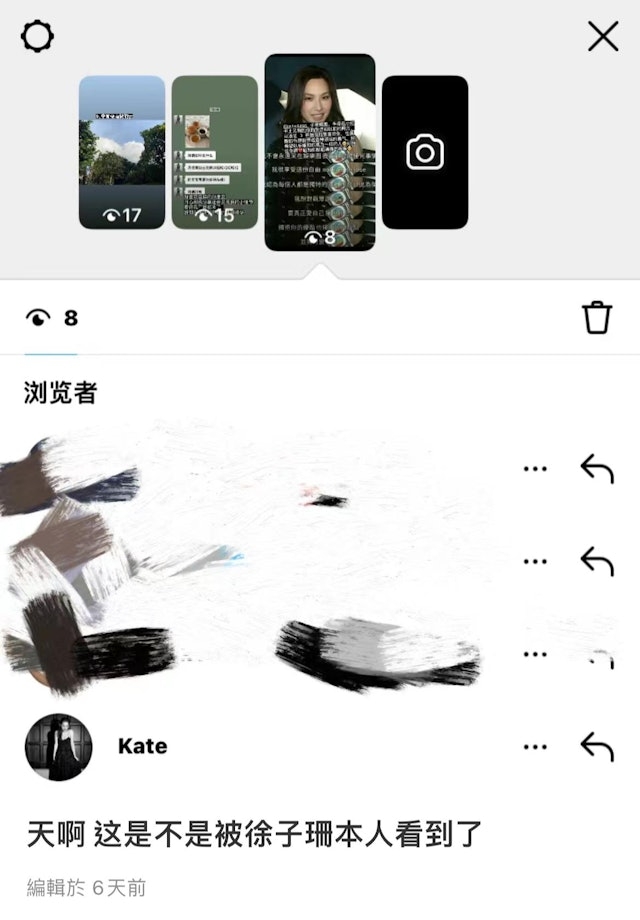The image size is (640, 920).
Task: Open the viewers tab showing 8
Action: [x=51, y=318]
